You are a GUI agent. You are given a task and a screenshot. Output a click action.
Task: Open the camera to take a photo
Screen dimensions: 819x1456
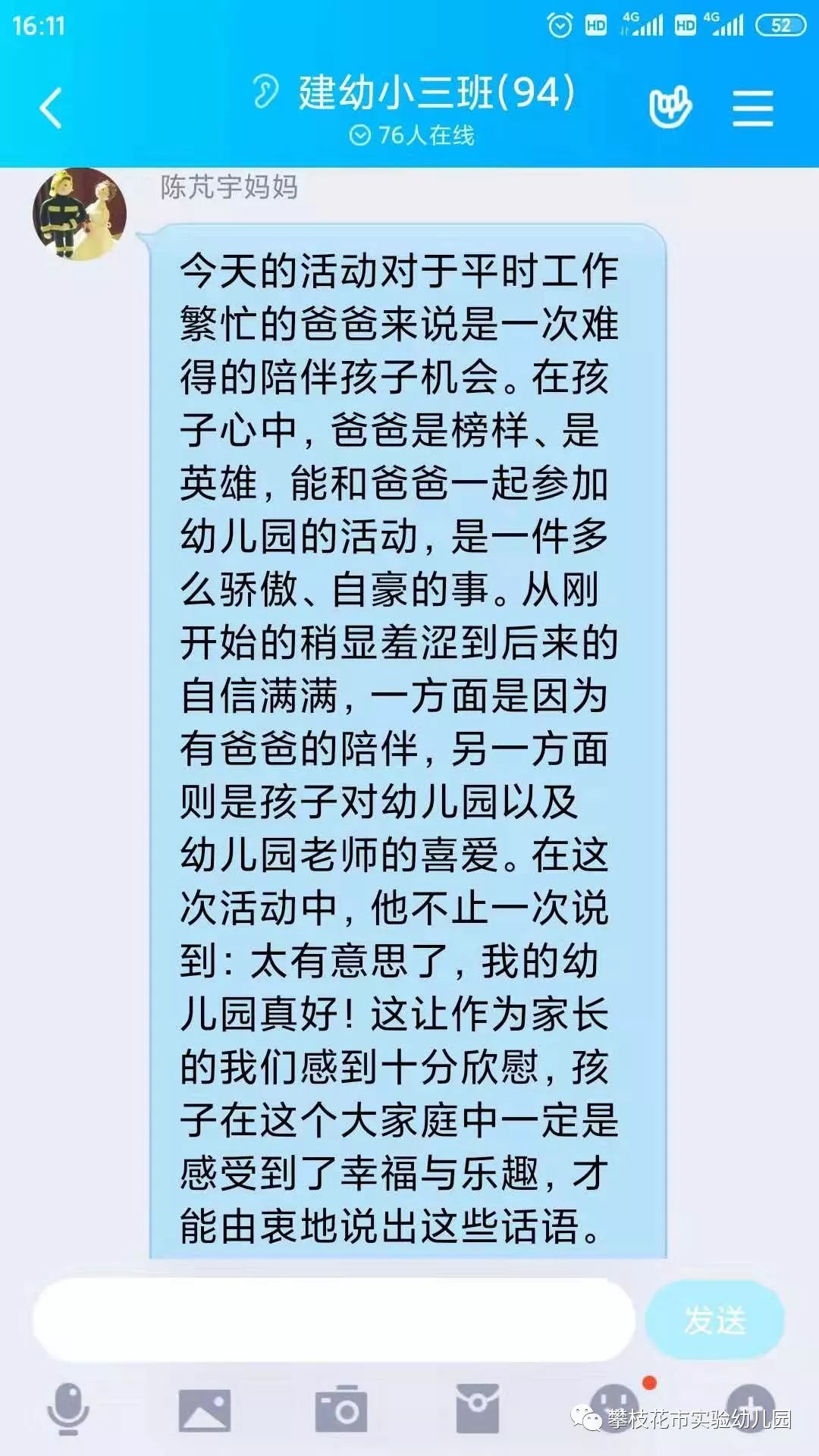click(x=340, y=1409)
